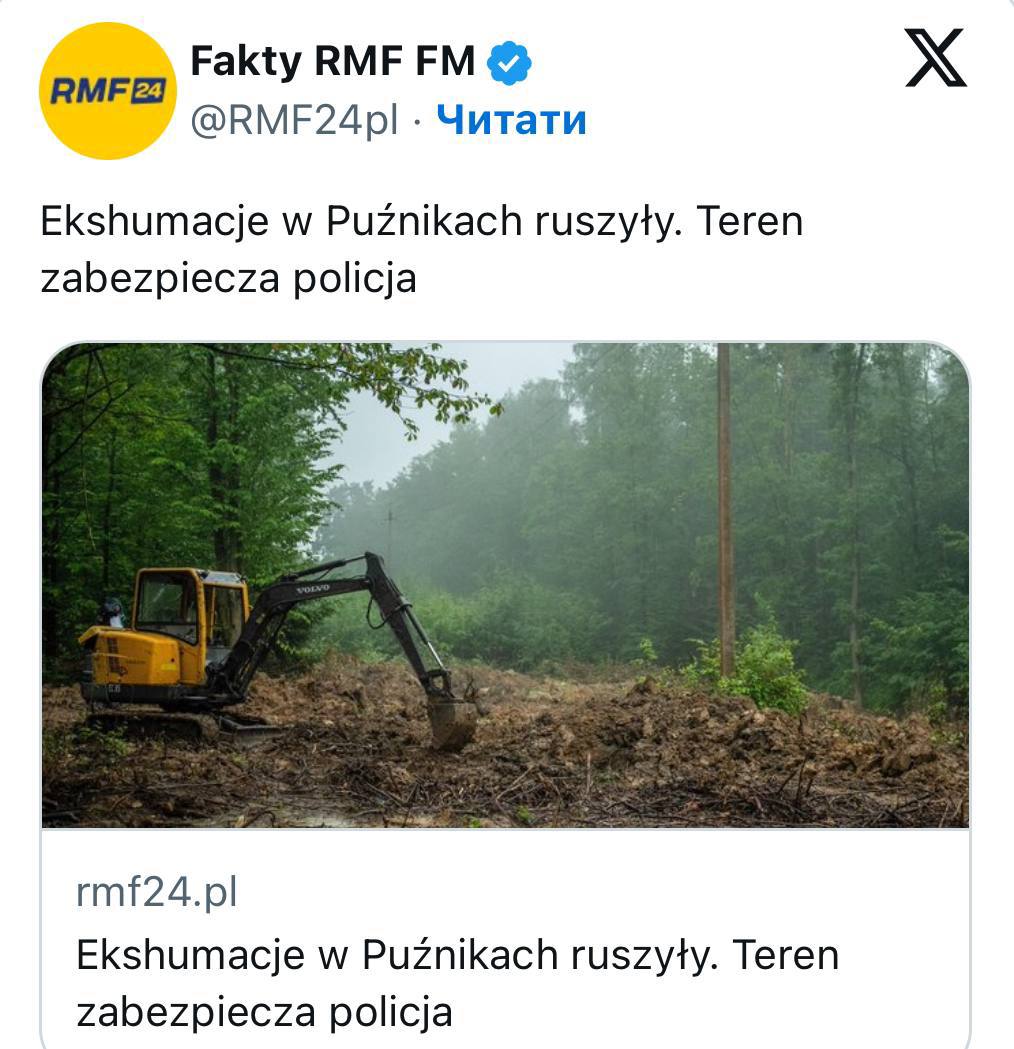Open the Fakty RMF FM profile avatar
1014x1049 pixels.
coord(108,91)
